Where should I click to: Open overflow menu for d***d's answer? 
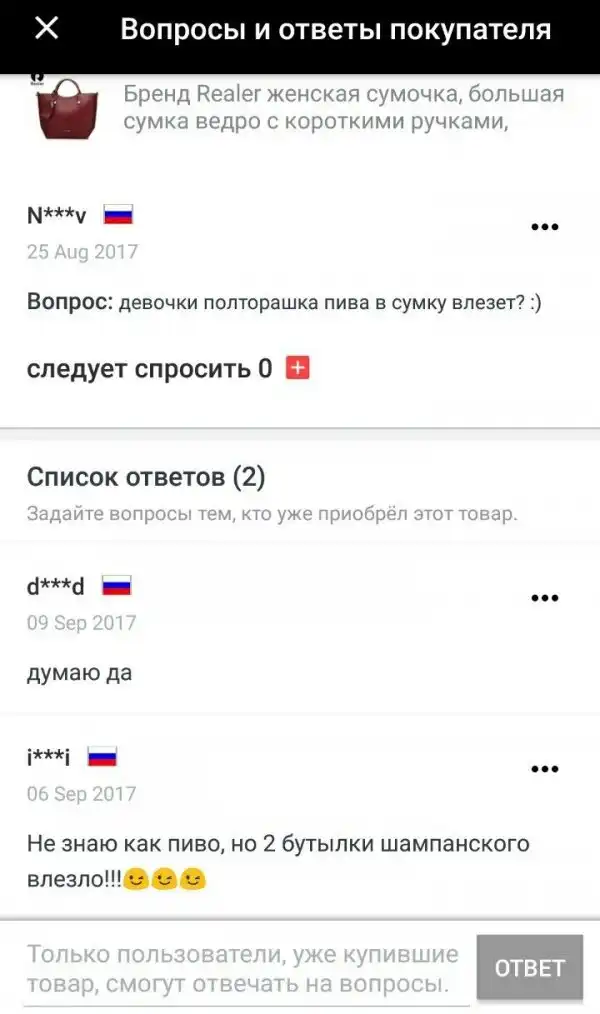pos(544,598)
